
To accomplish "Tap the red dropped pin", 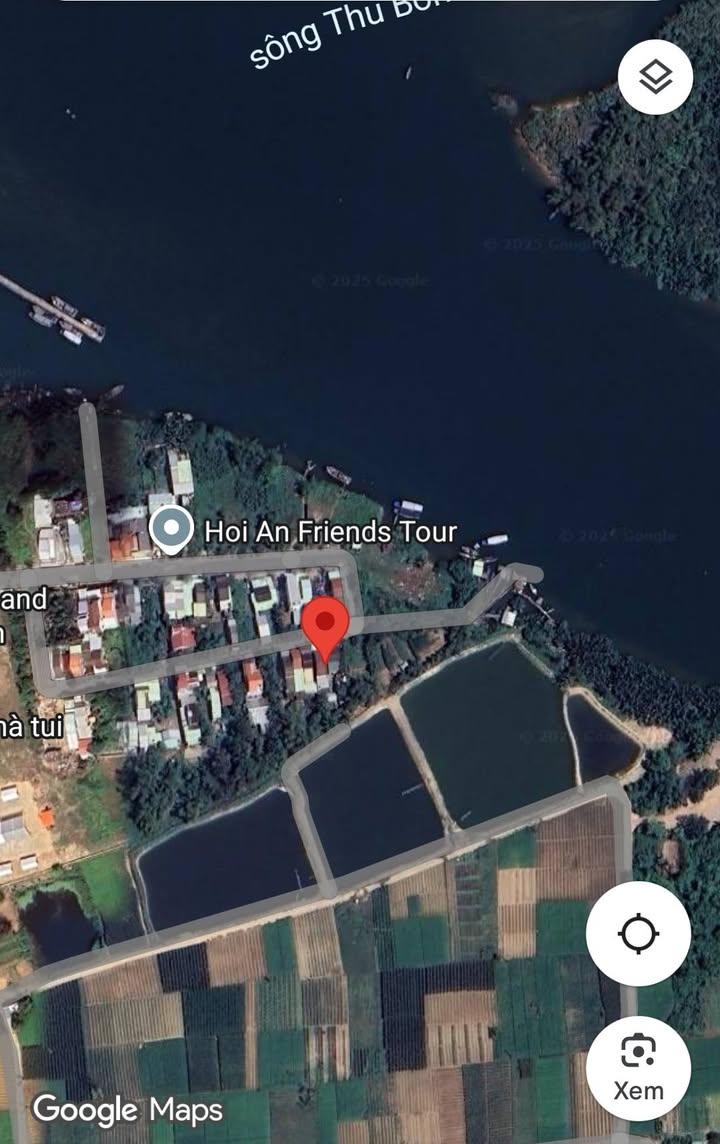I will [x=324, y=625].
